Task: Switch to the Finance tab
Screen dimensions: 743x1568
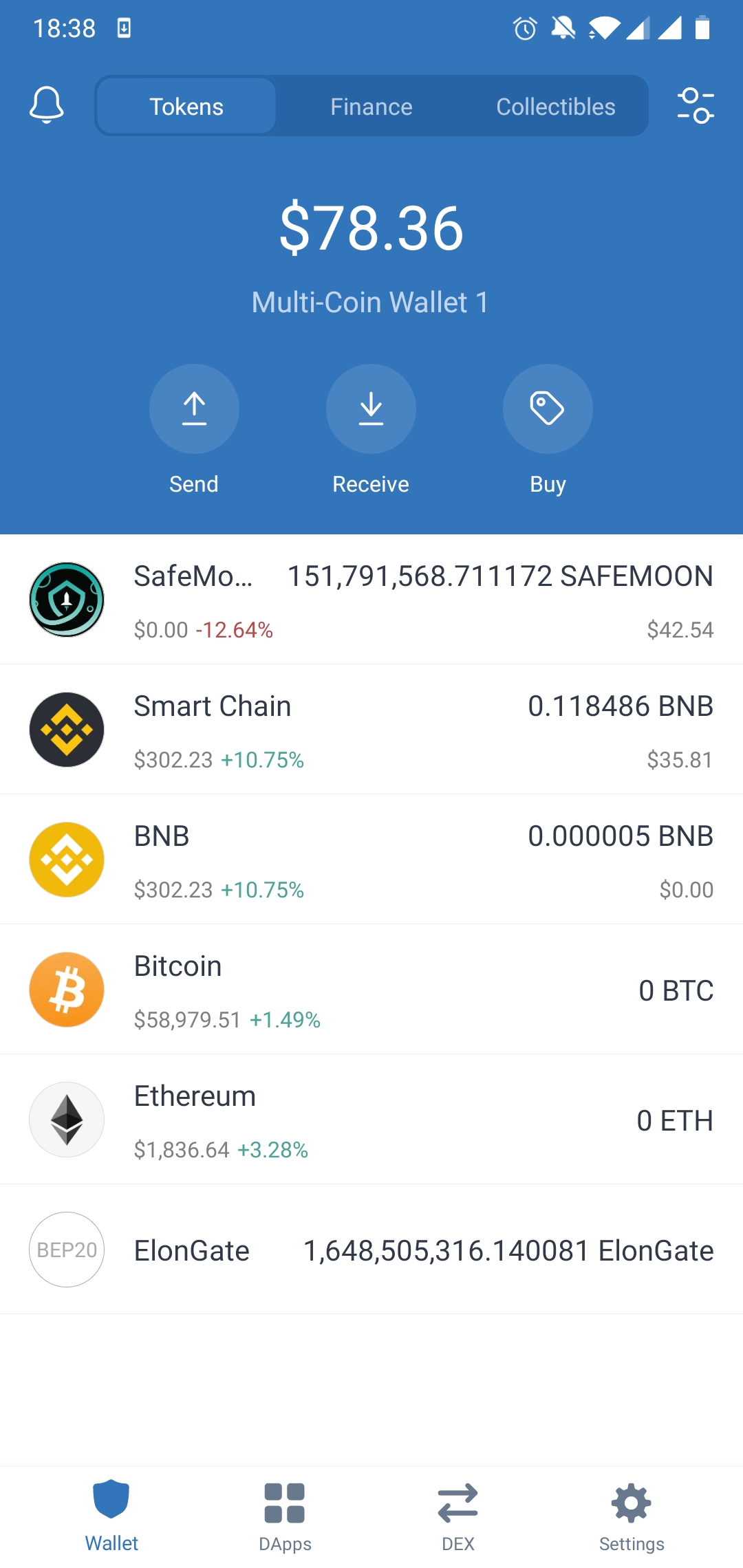Action: (x=371, y=106)
